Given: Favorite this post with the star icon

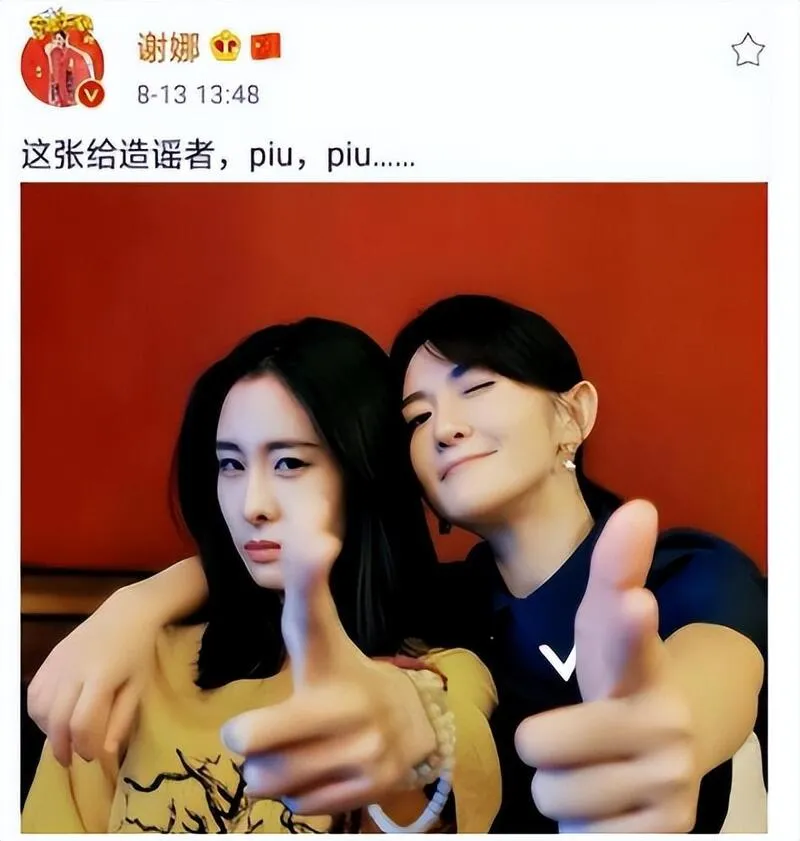Looking at the screenshot, I should pyautogui.click(x=747, y=49).
